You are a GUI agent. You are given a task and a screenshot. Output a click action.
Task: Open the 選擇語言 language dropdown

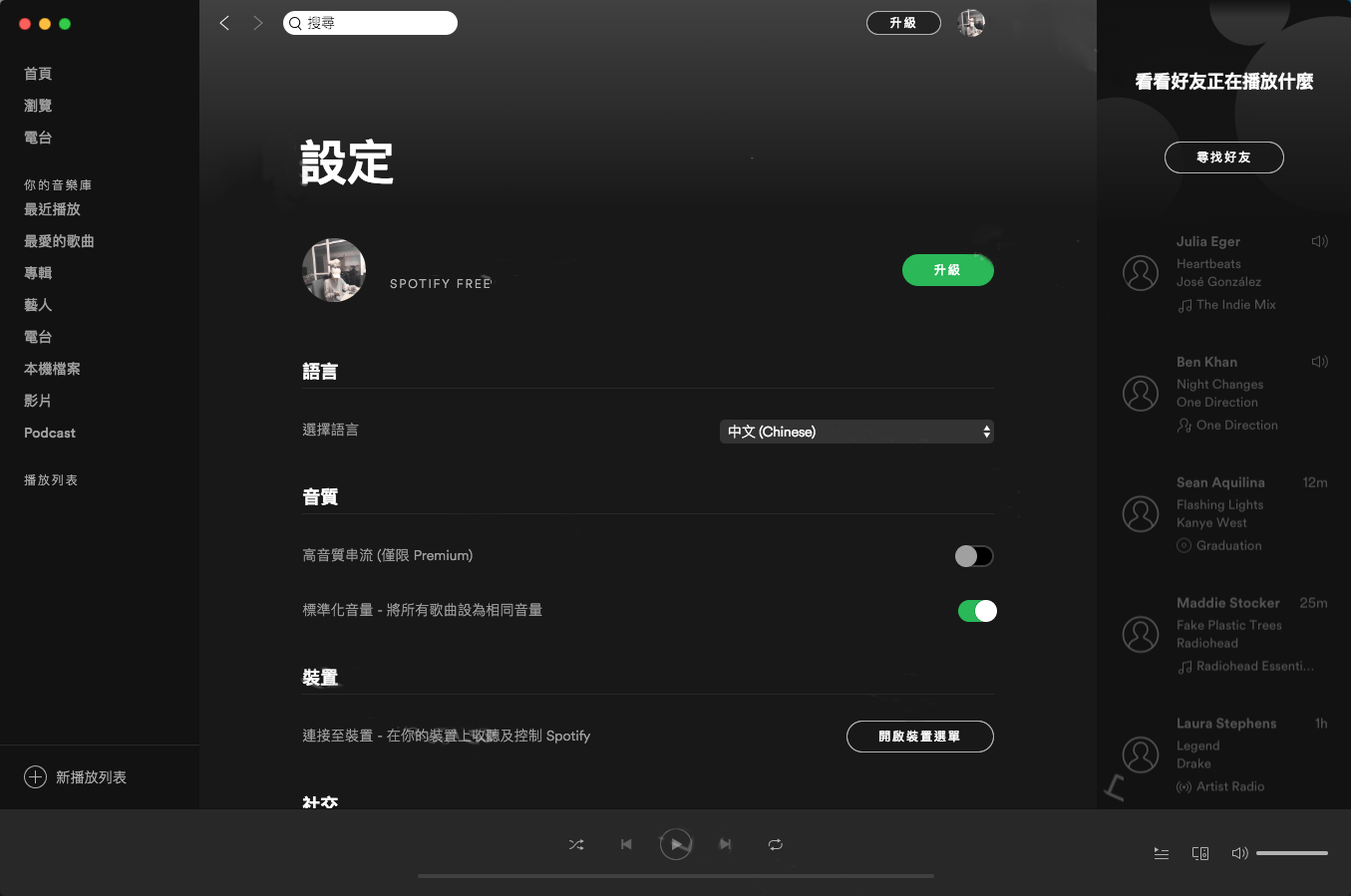[x=856, y=432]
